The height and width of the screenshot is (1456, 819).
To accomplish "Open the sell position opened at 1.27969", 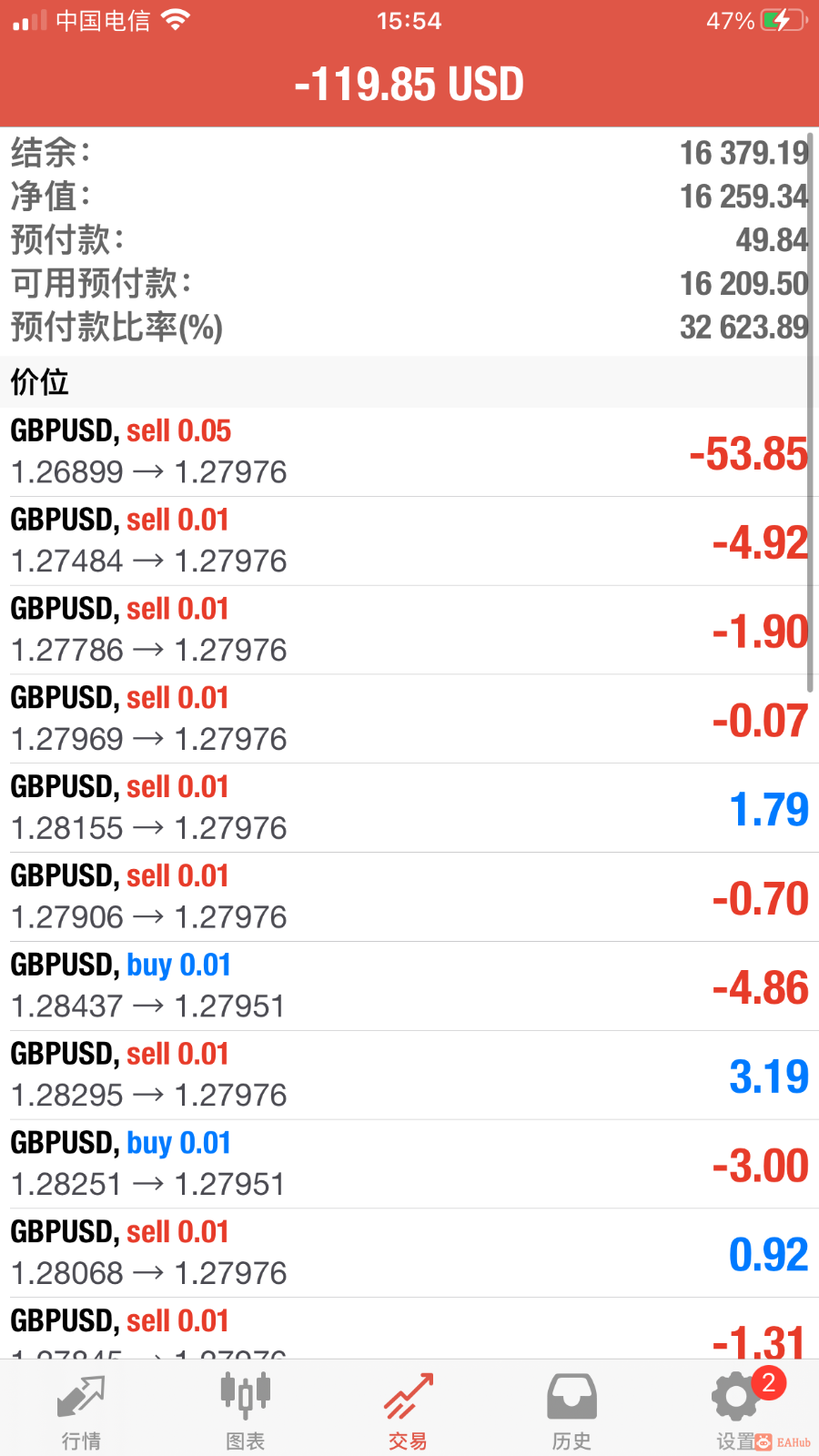I will (x=409, y=720).
